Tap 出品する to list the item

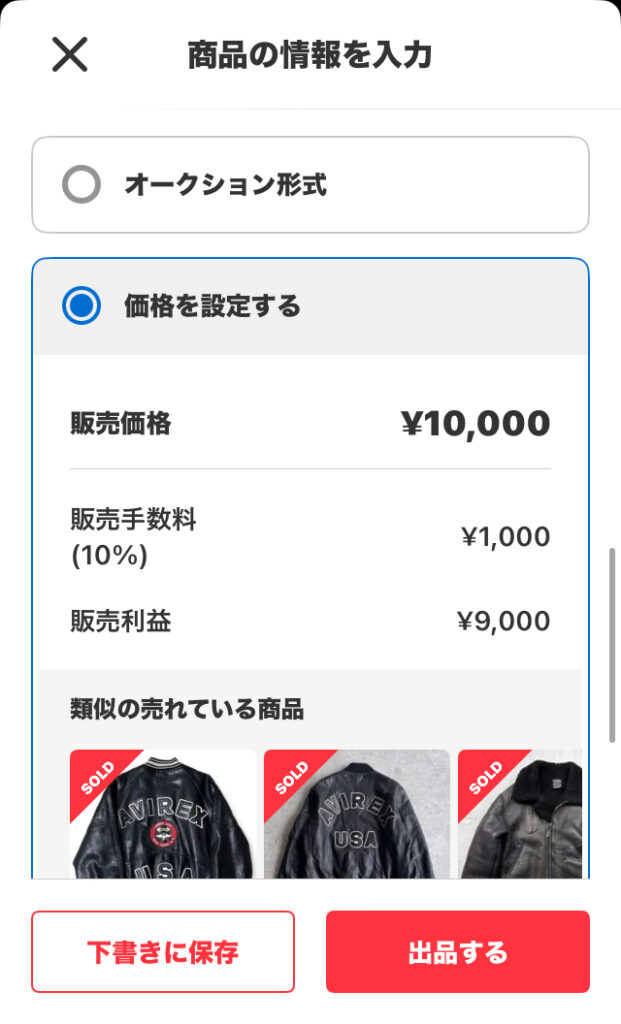pyautogui.click(x=457, y=951)
